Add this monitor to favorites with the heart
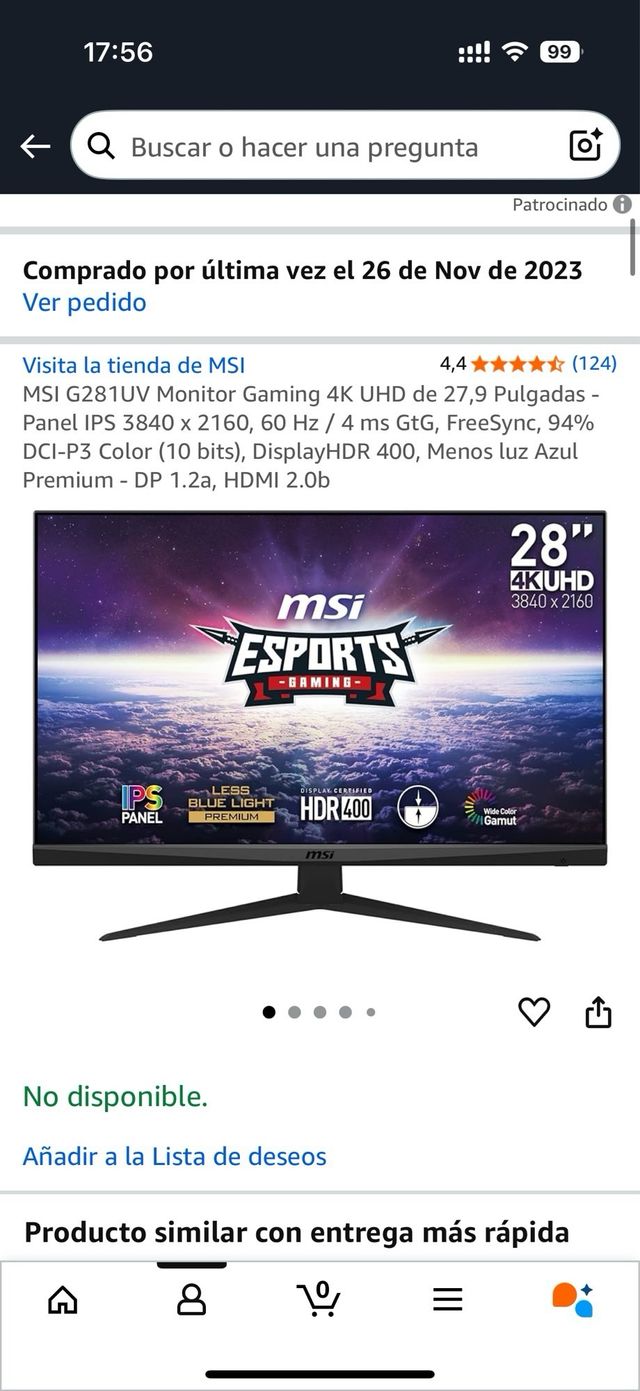This screenshot has height=1391, width=640. pos(534,1012)
